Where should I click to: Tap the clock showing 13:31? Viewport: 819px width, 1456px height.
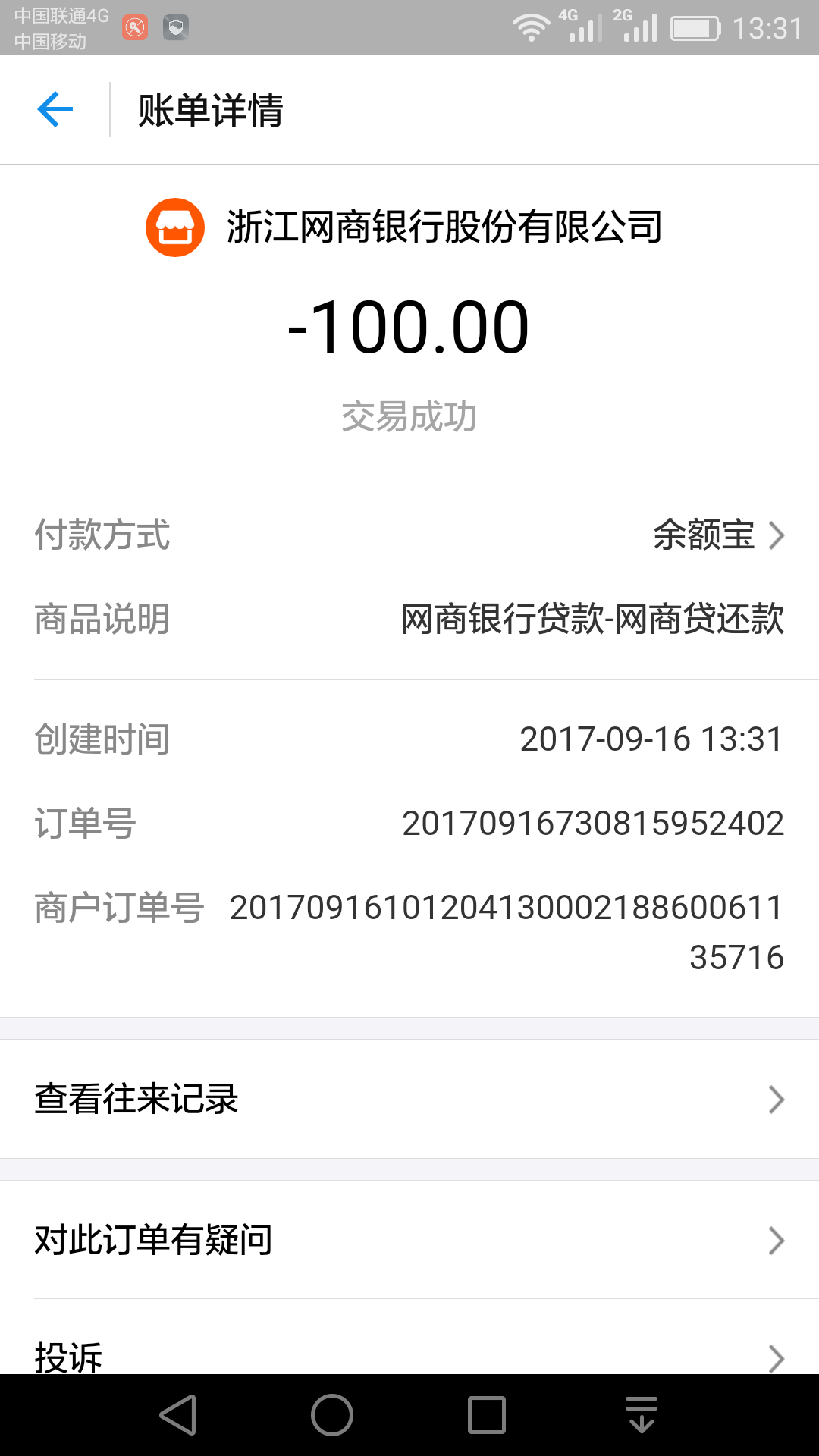(768, 27)
